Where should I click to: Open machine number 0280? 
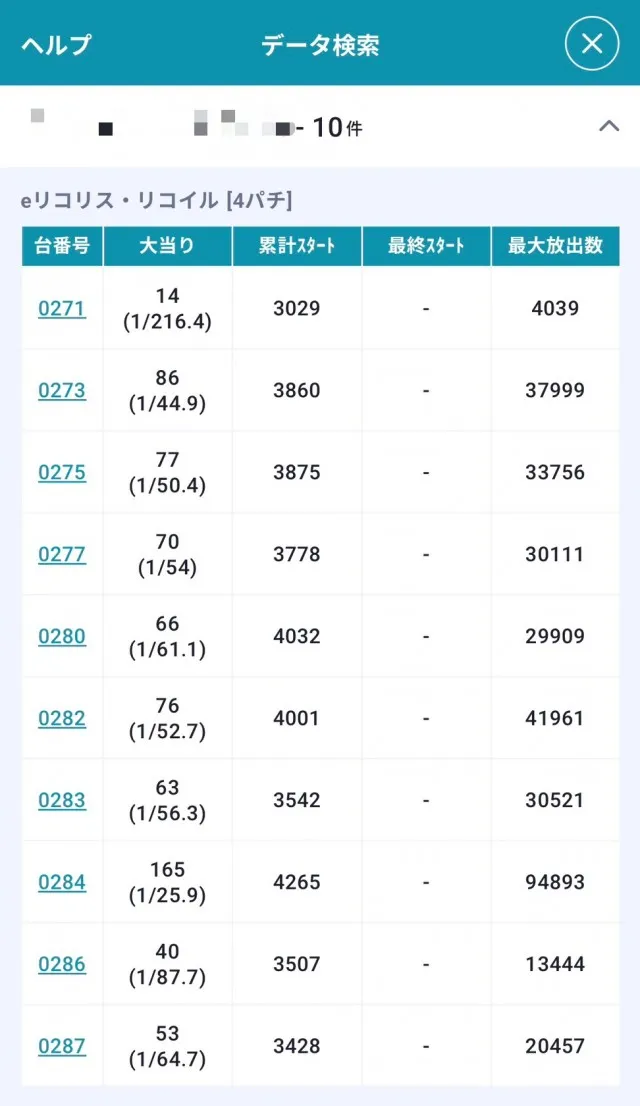[62, 636]
